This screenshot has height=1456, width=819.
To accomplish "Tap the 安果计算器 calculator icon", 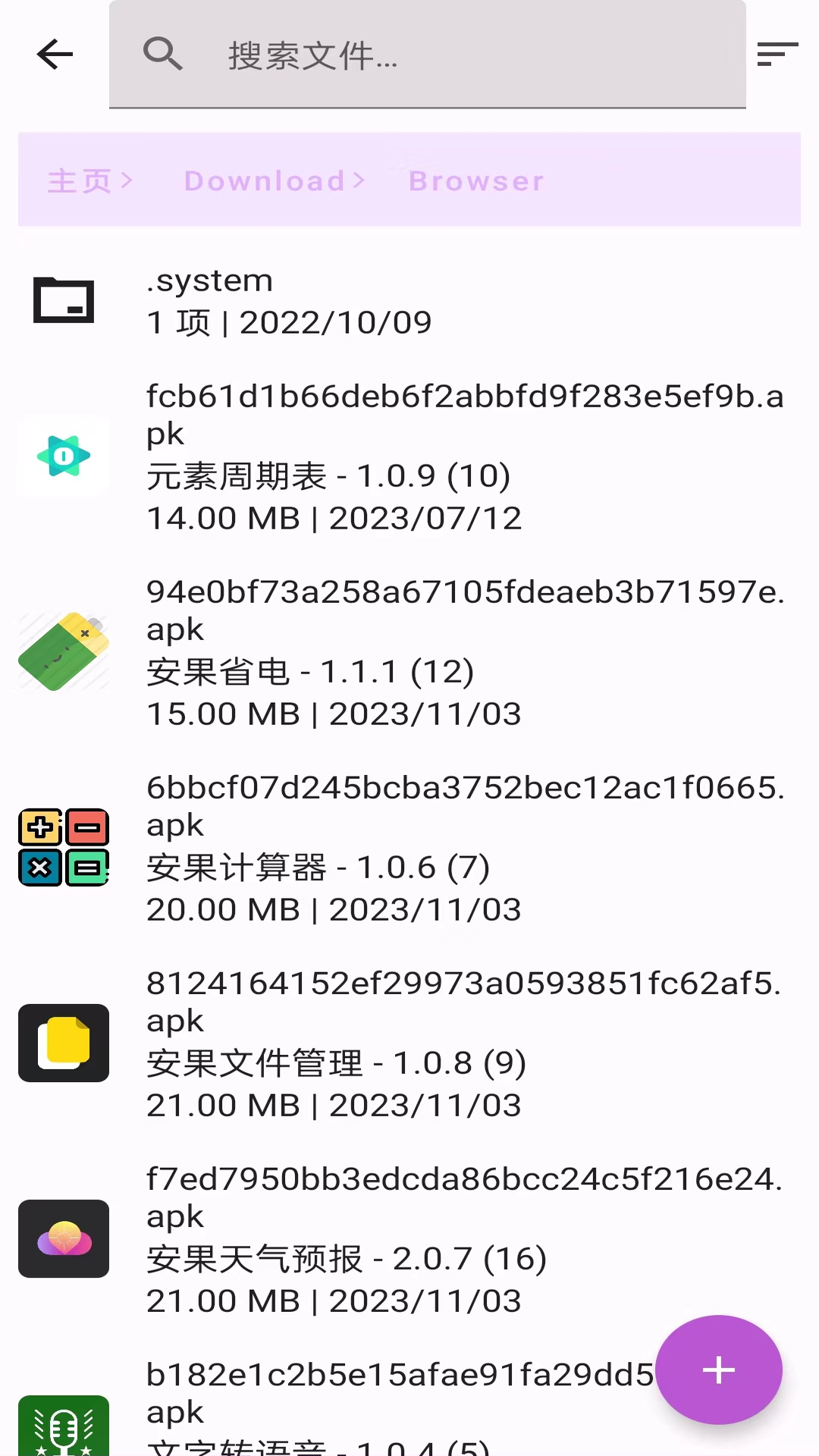I will [64, 847].
